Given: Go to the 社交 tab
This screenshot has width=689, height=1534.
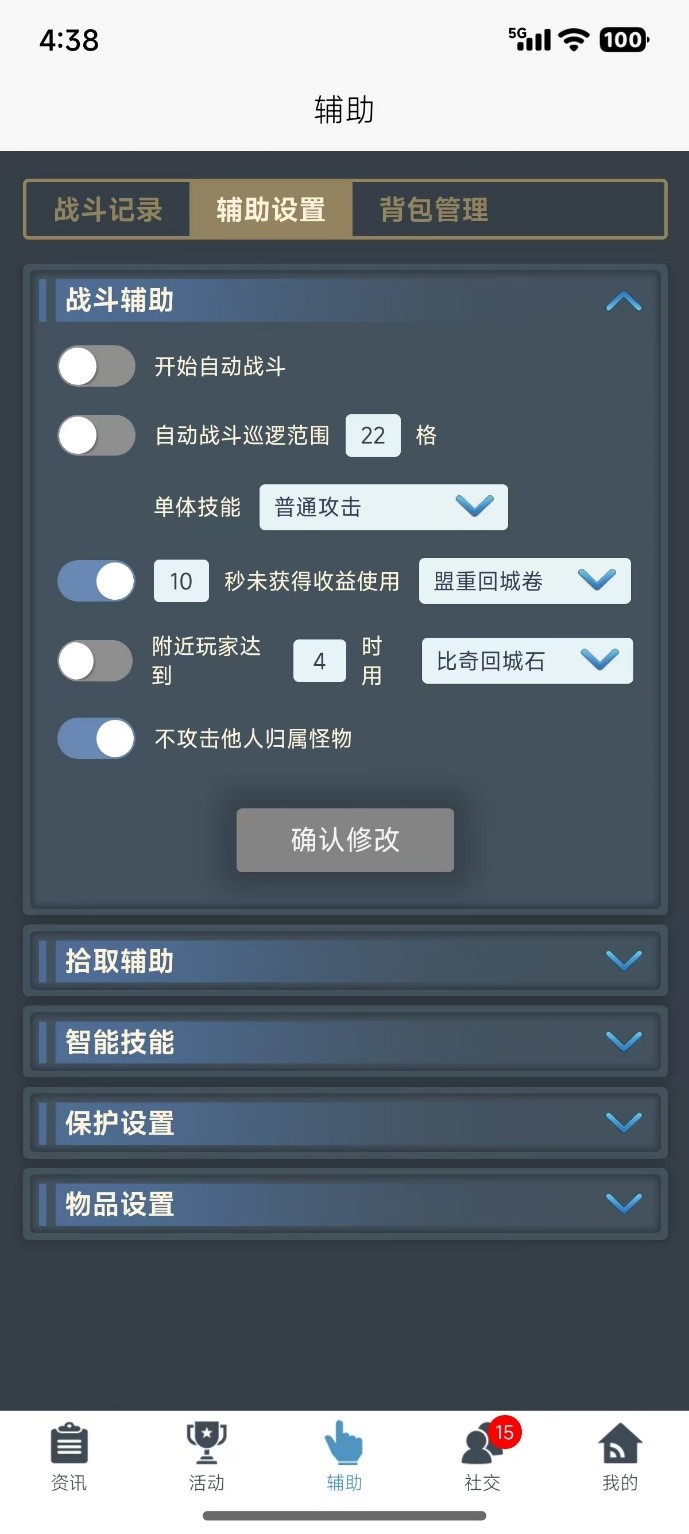Looking at the screenshot, I should 482,1459.
